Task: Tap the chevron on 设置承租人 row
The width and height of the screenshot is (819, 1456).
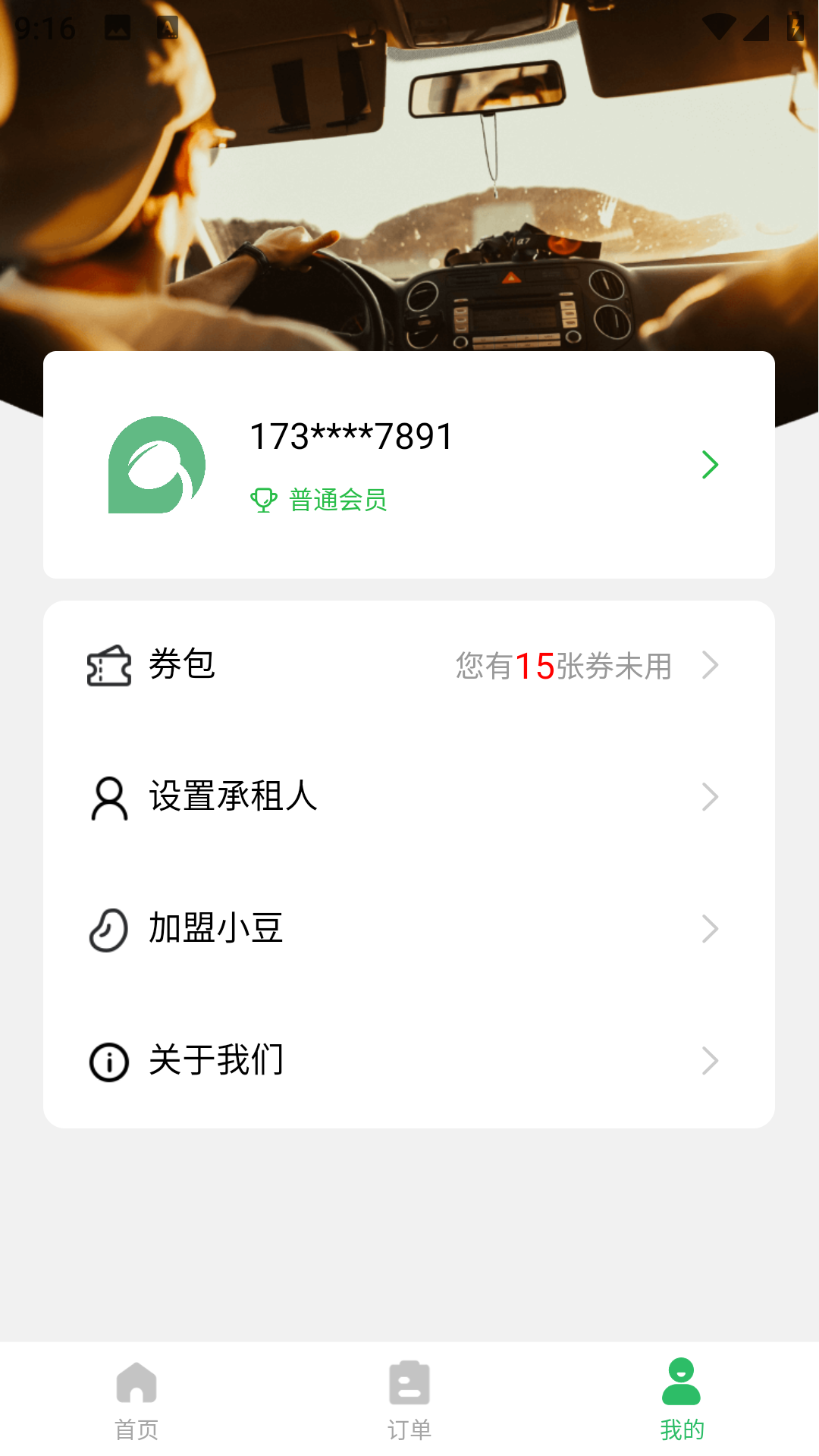Action: coord(711,797)
